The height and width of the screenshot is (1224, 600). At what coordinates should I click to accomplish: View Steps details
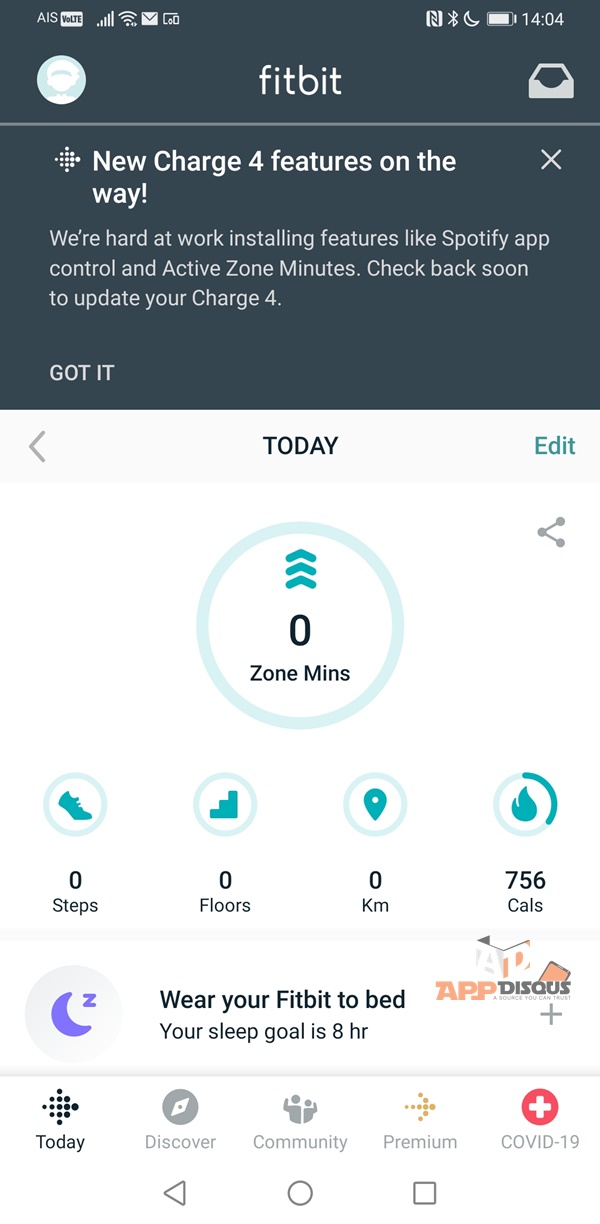pos(75,805)
